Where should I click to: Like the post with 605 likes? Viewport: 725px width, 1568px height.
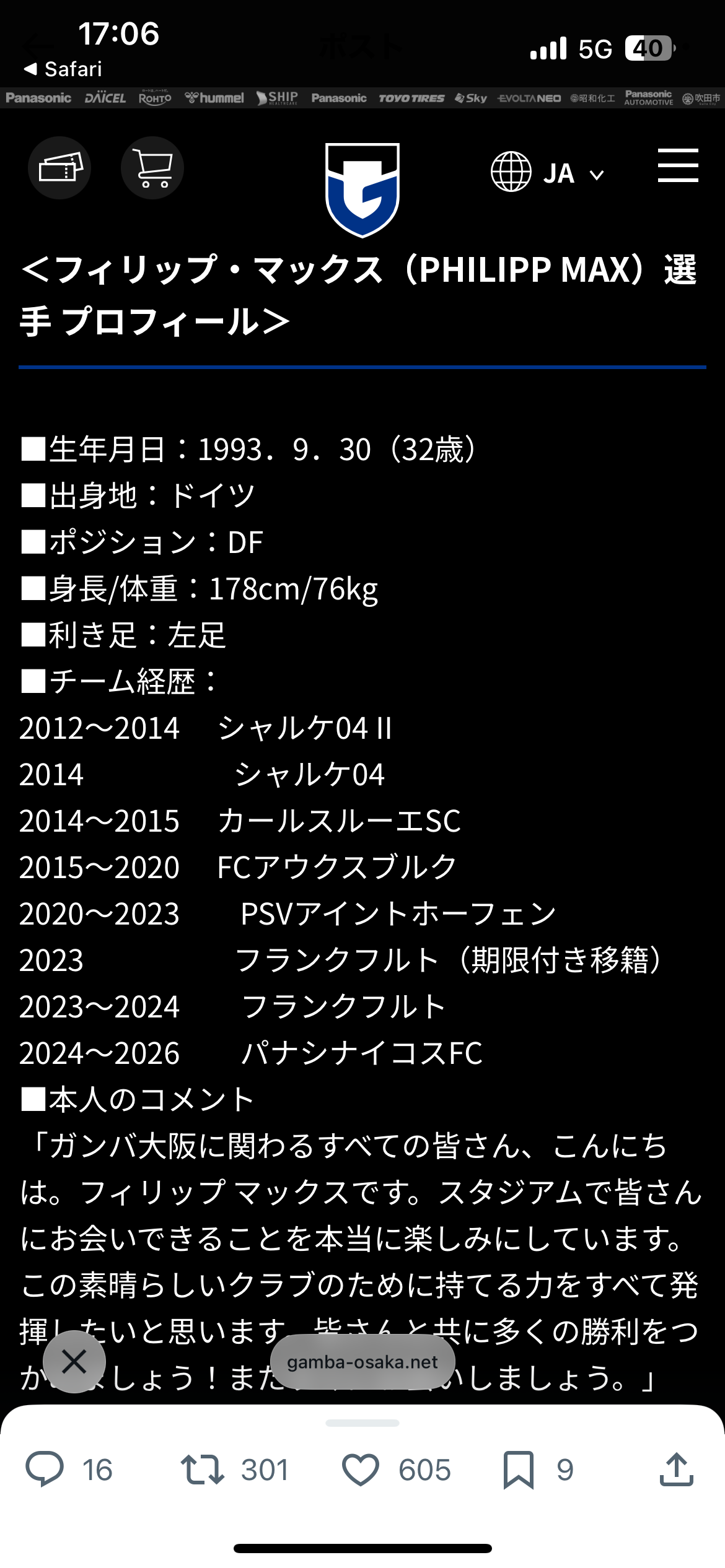pos(361,1470)
